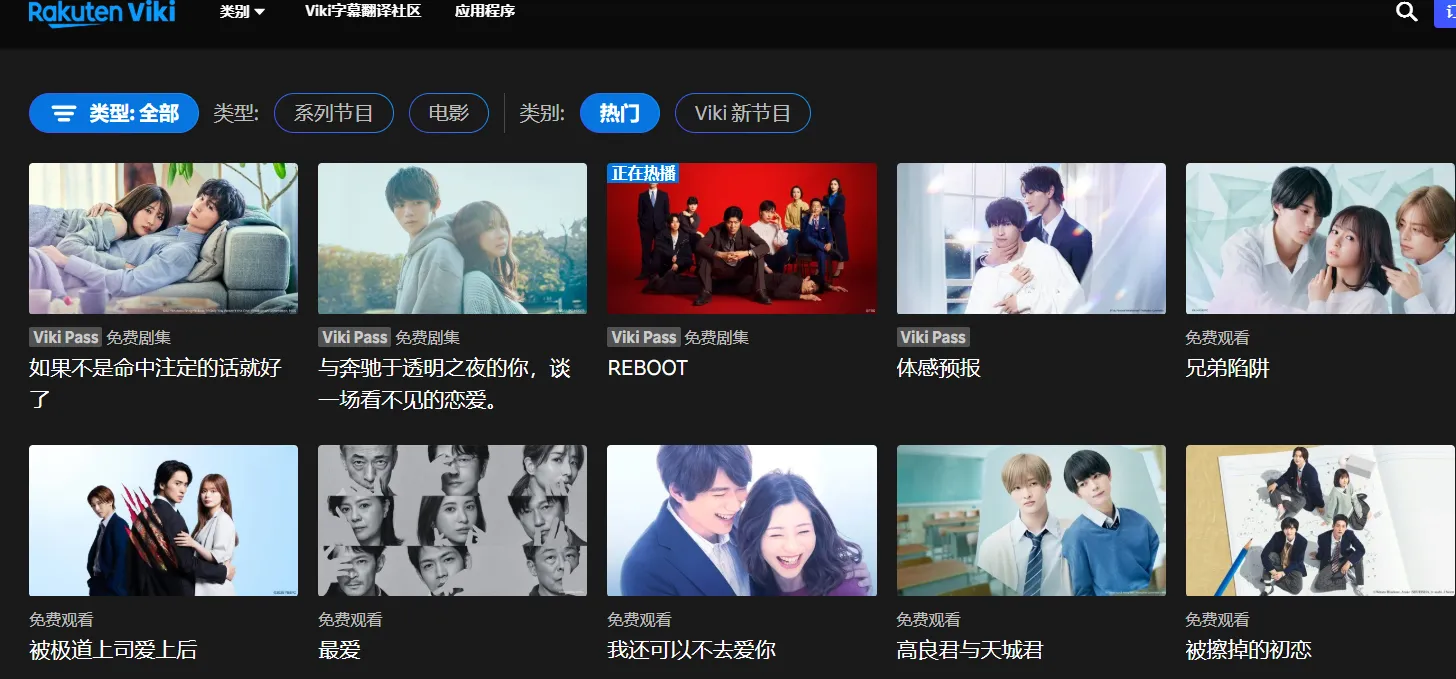Select the 电影 filter chip

pos(448,113)
